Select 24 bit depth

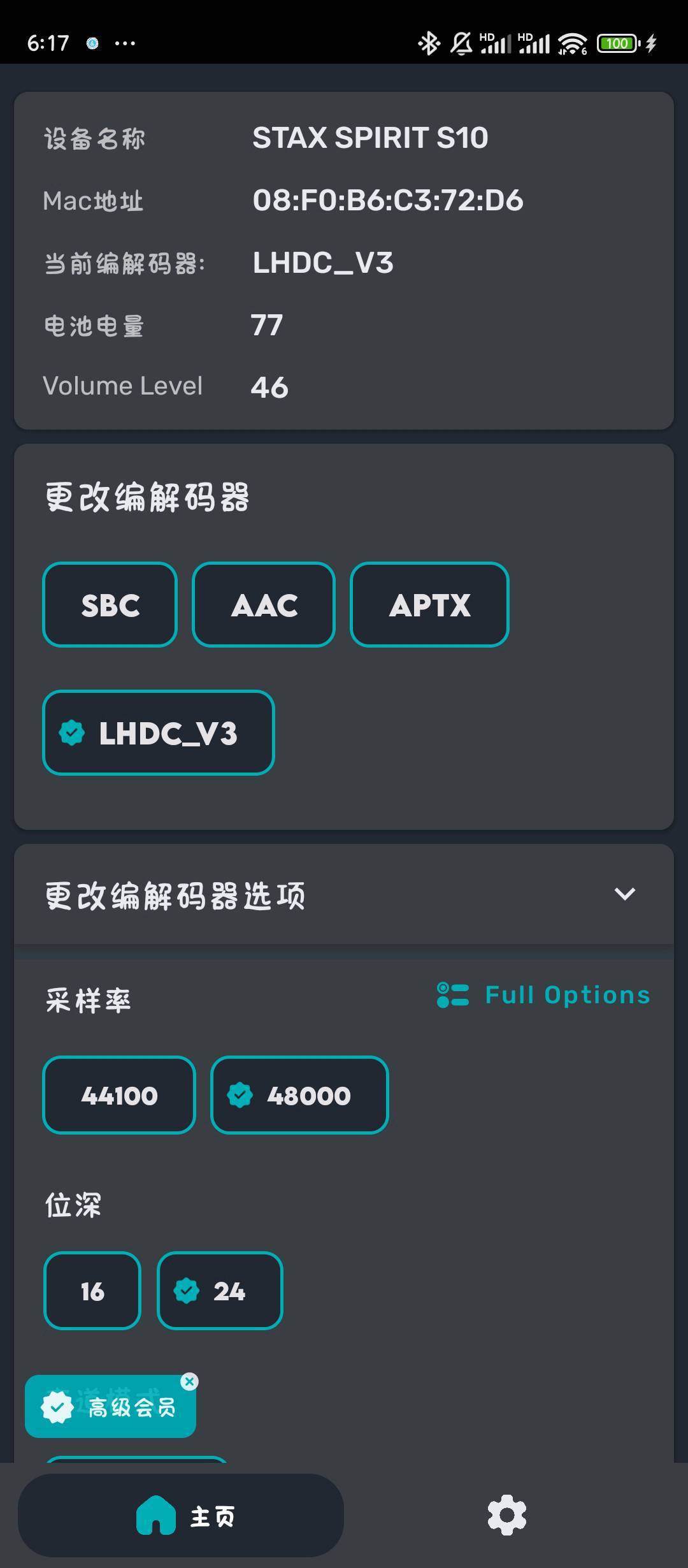(x=220, y=1291)
